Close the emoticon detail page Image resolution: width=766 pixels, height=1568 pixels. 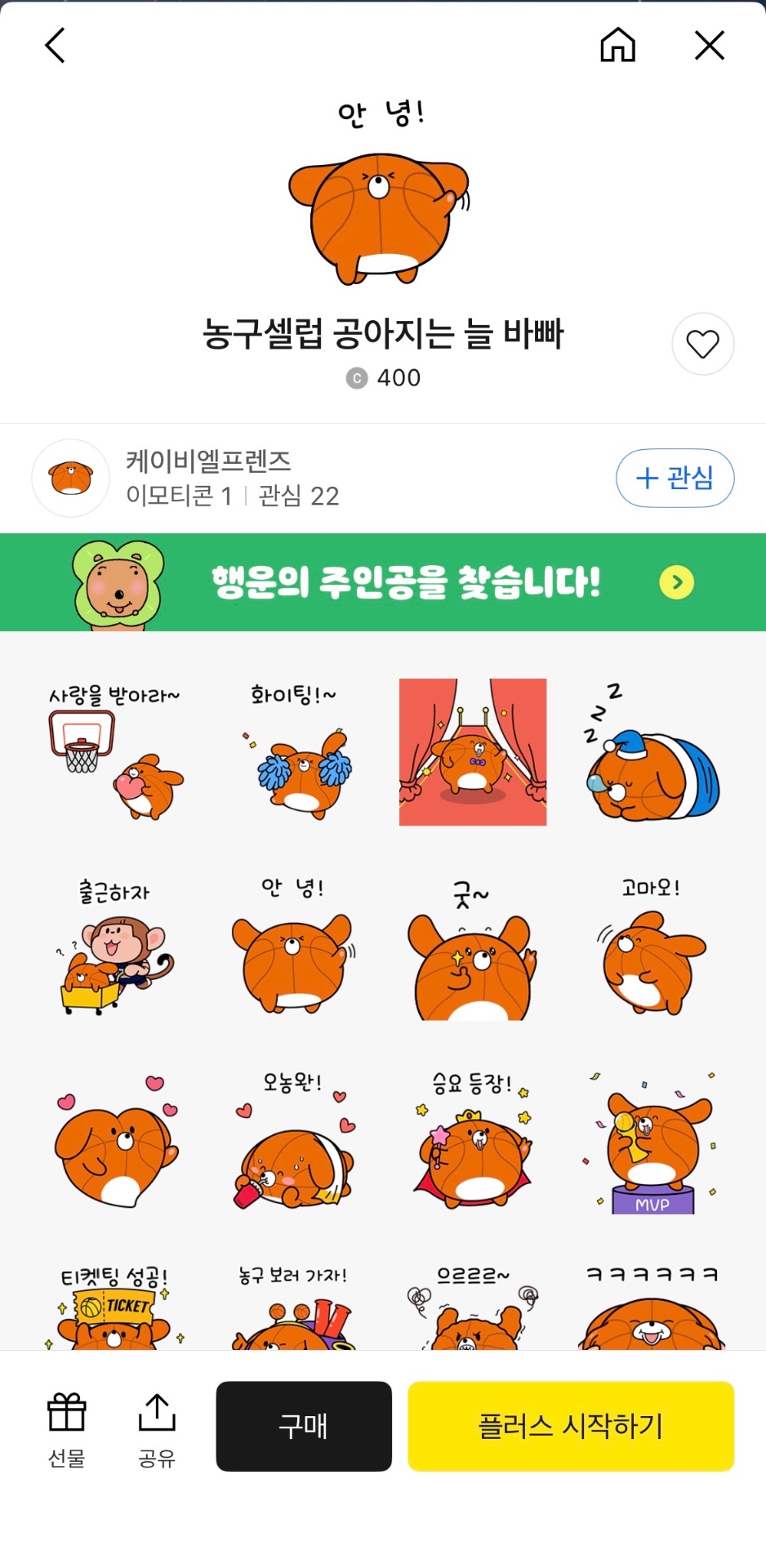pyautogui.click(x=709, y=46)
